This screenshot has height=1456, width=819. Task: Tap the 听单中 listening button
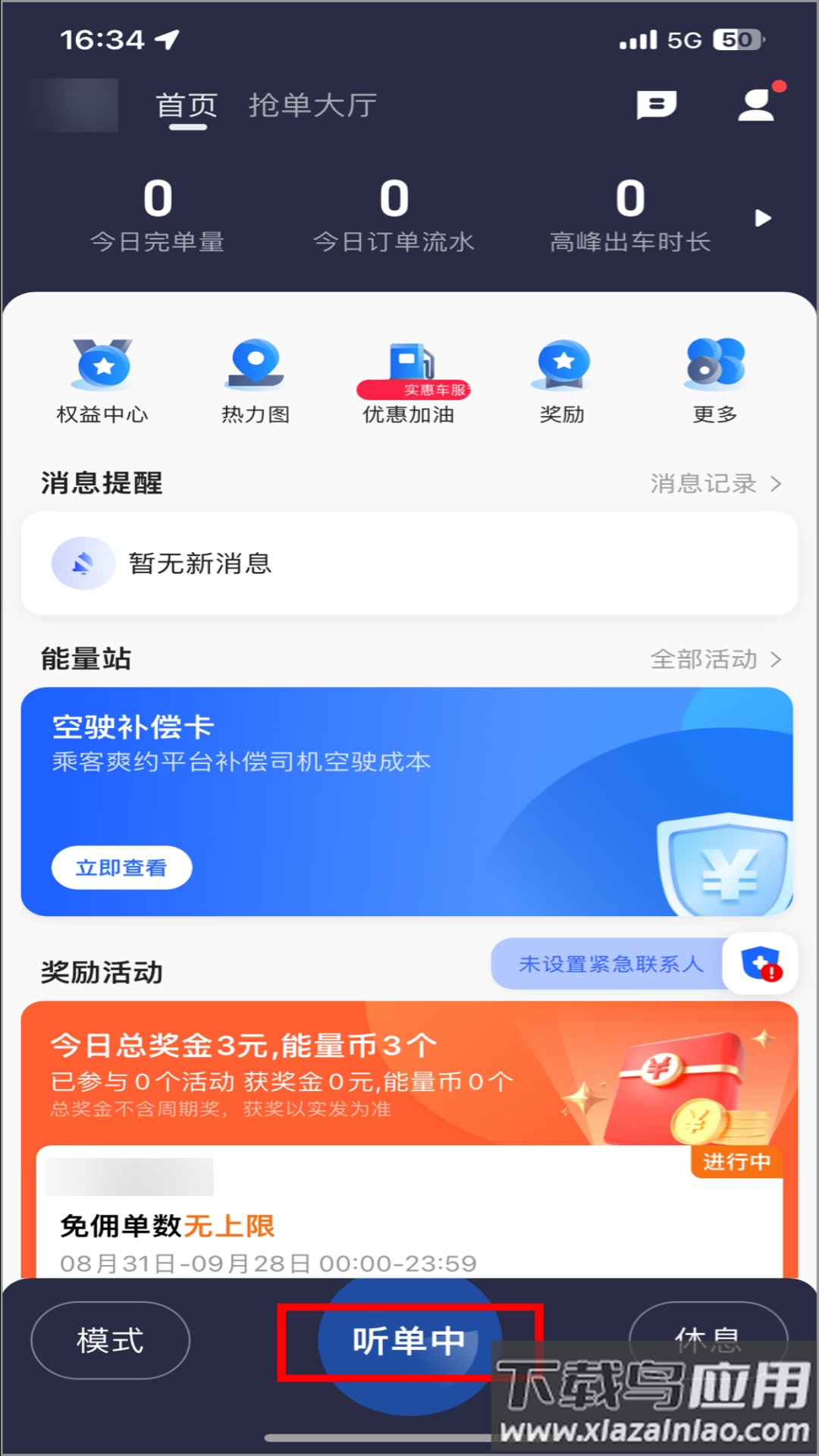(409, 1341)
